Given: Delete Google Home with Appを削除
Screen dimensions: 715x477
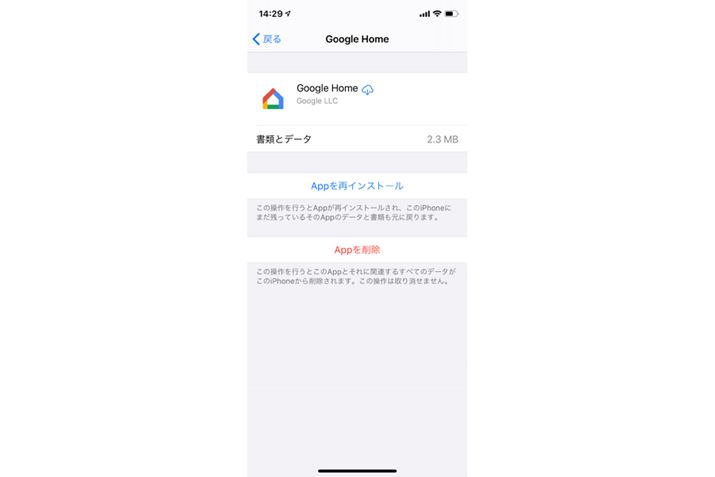Looking at the screenshot, I should [357, 249].
